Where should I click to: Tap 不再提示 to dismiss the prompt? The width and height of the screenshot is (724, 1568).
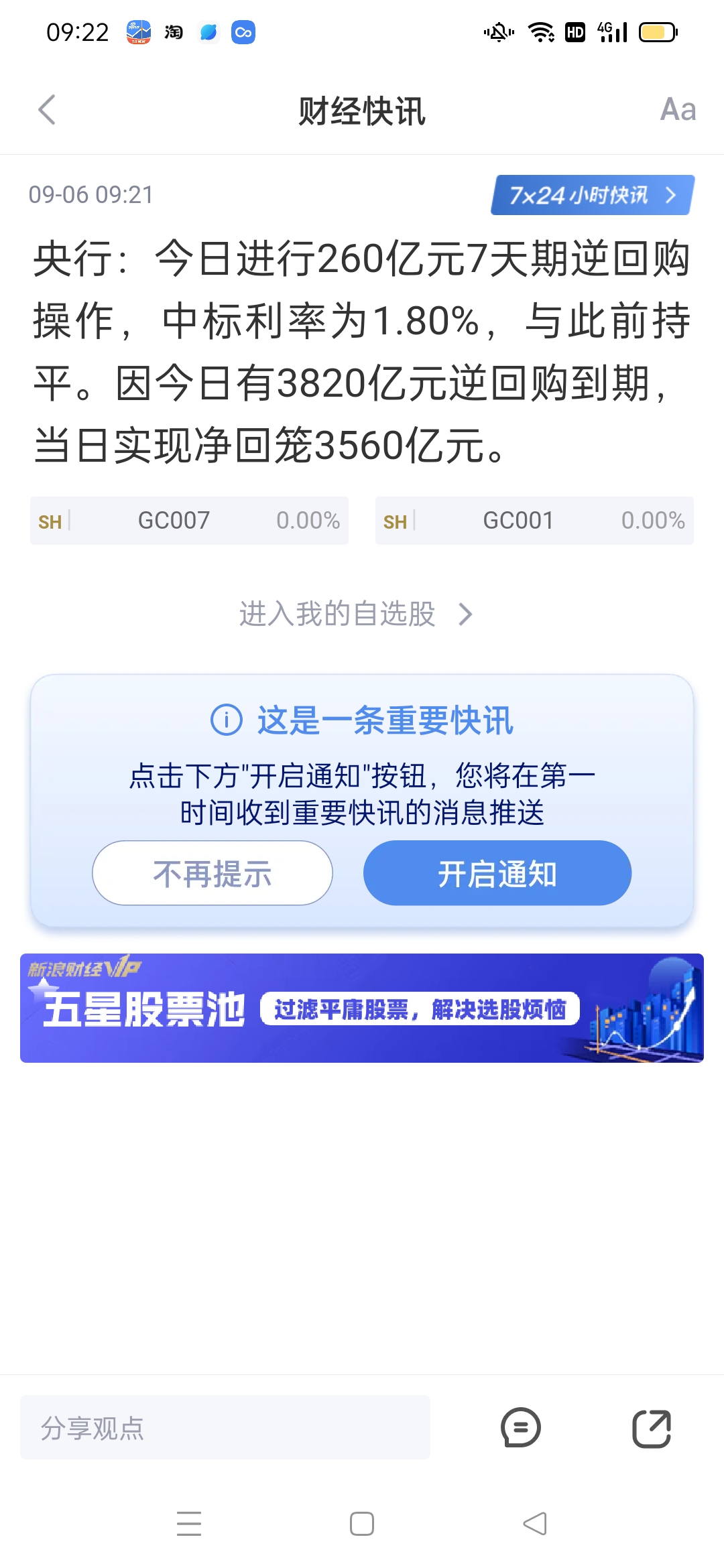pos(213,873)
